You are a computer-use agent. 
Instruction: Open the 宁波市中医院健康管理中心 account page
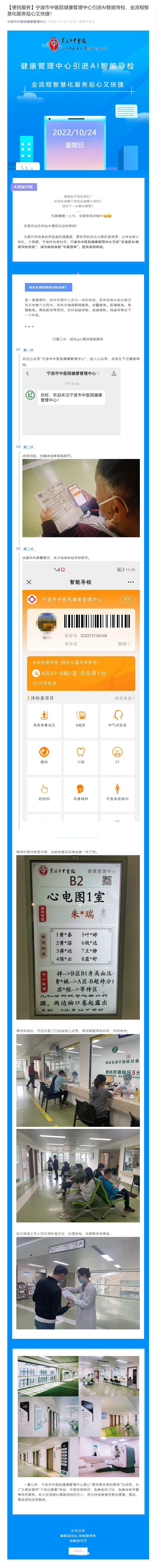coord(27,21)
